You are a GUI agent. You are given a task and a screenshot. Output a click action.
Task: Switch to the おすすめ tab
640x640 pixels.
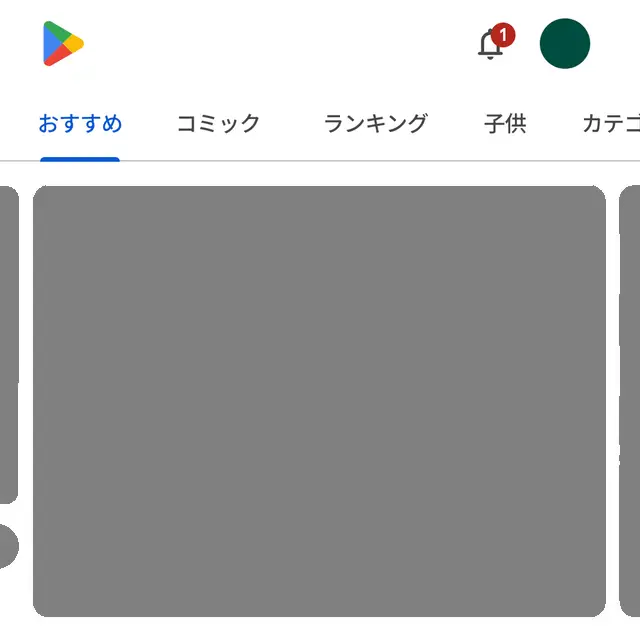[80, 124]
